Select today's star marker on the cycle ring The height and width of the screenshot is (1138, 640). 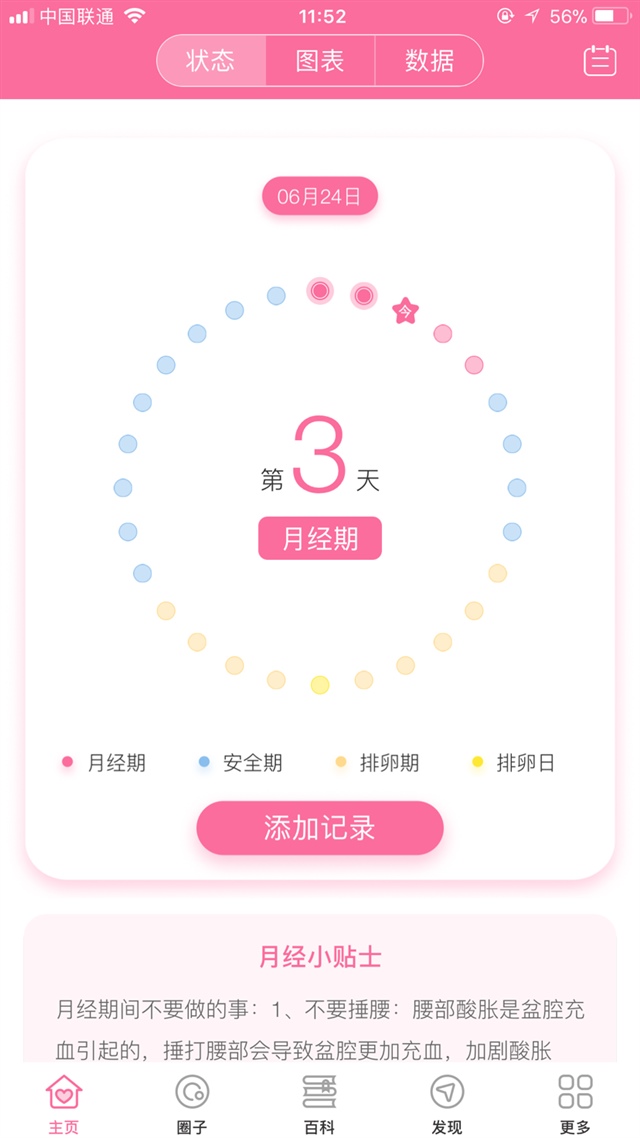(x=405, y=311)
